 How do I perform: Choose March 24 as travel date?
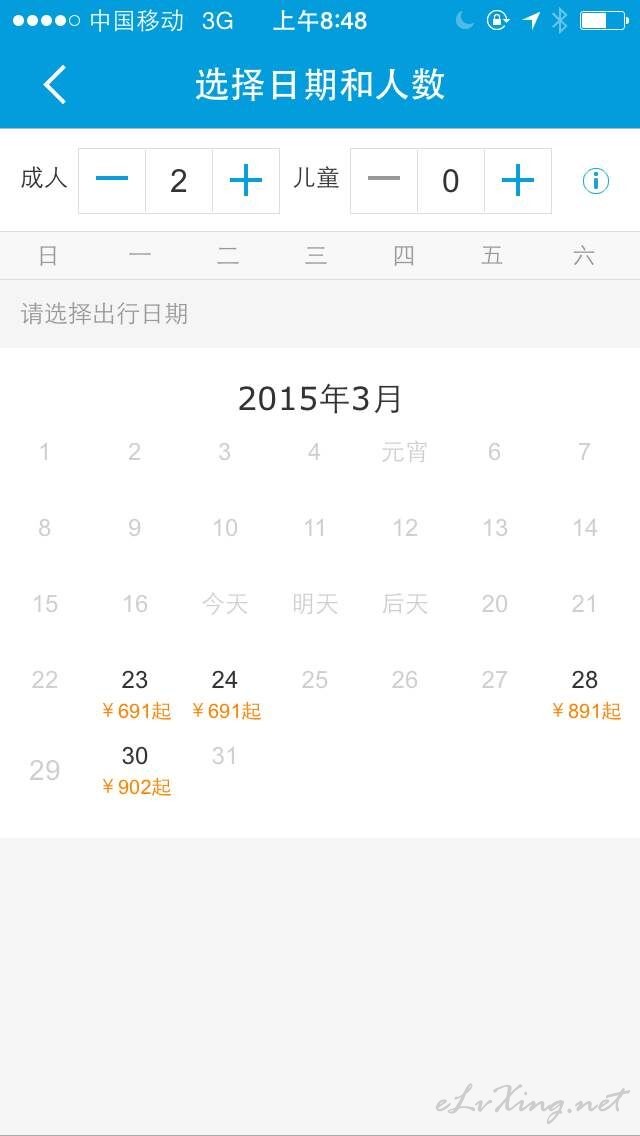tap(225, 694)
